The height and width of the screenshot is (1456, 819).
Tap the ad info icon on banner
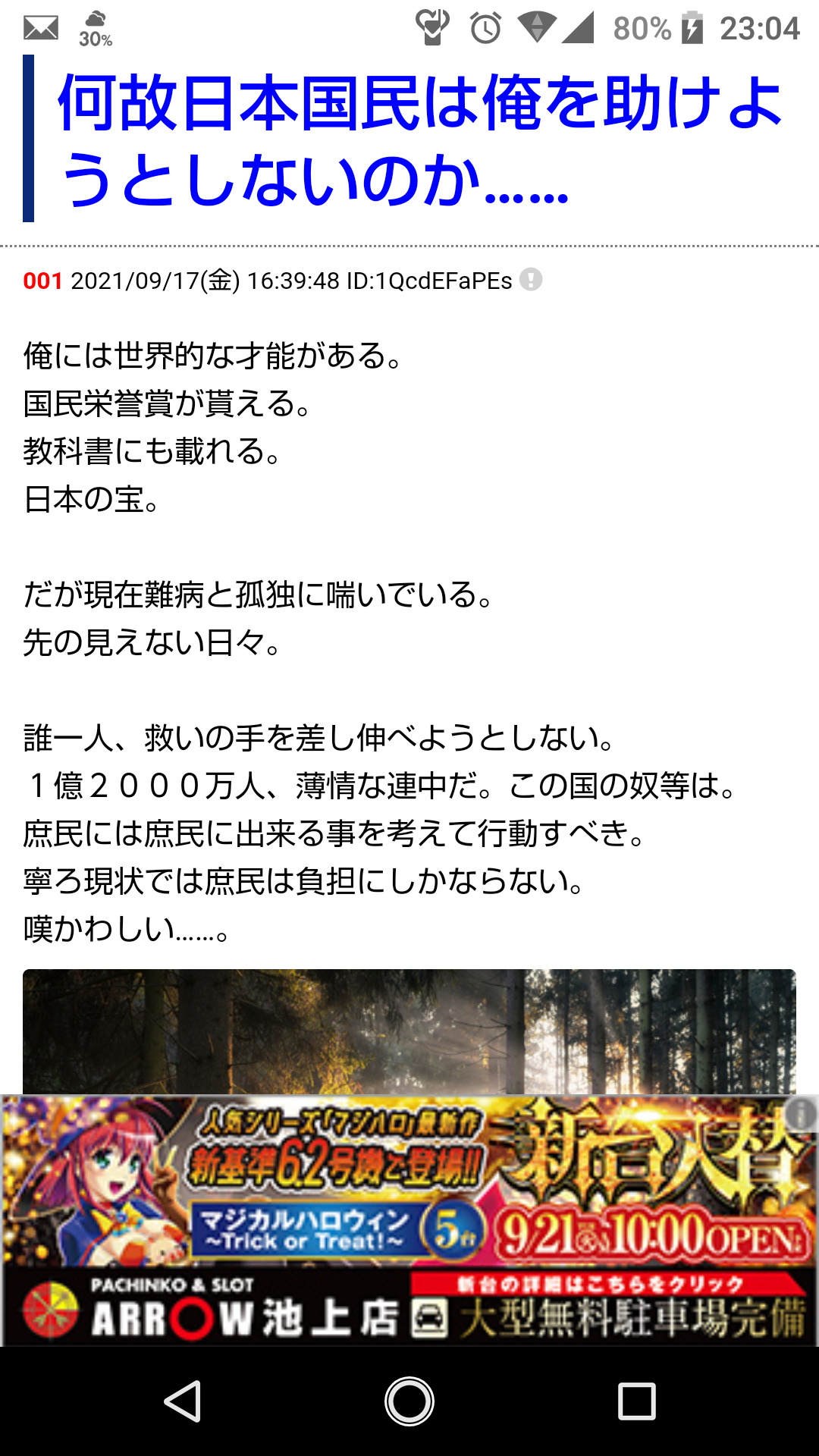tap(801, 1114)
